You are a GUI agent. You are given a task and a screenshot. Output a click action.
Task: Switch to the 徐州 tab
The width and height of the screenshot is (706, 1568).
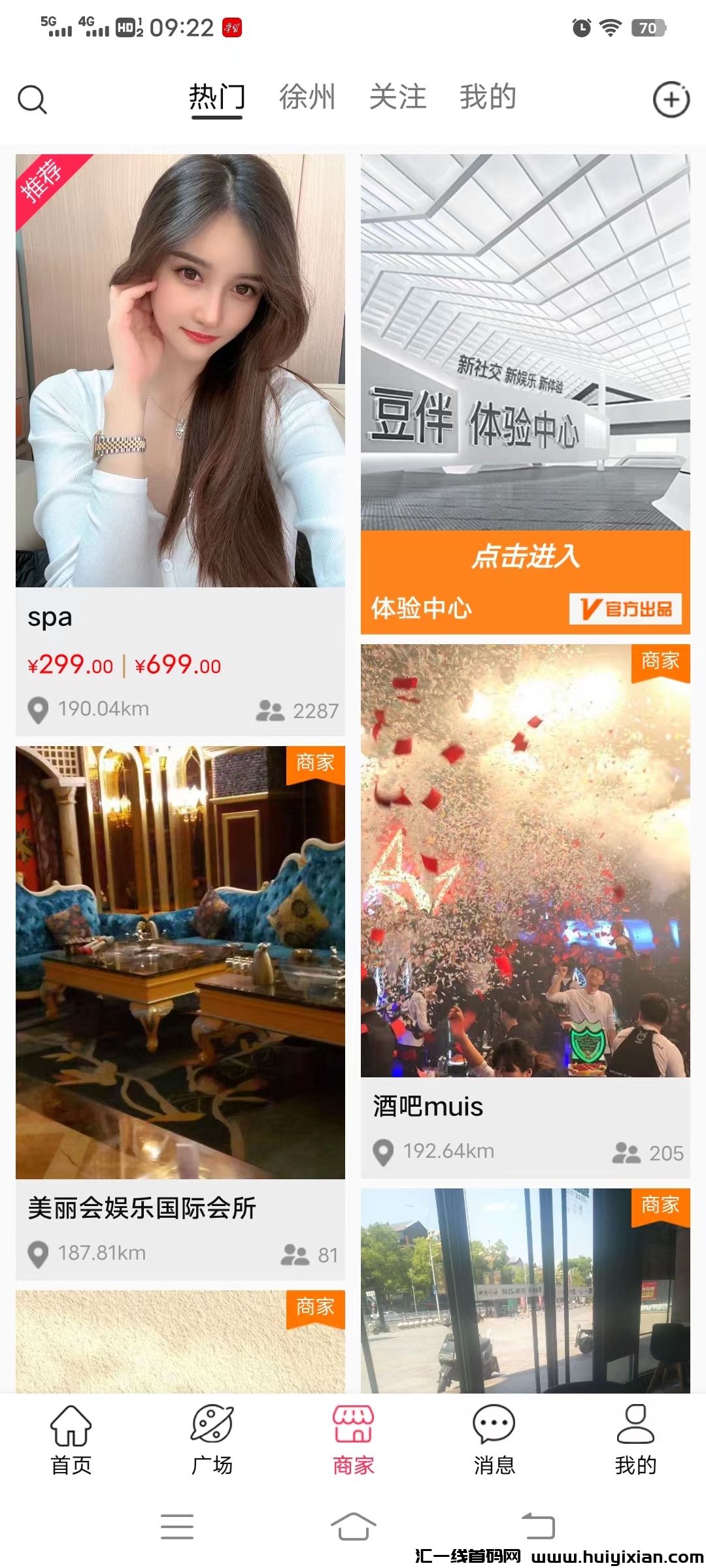pos(307,97)
